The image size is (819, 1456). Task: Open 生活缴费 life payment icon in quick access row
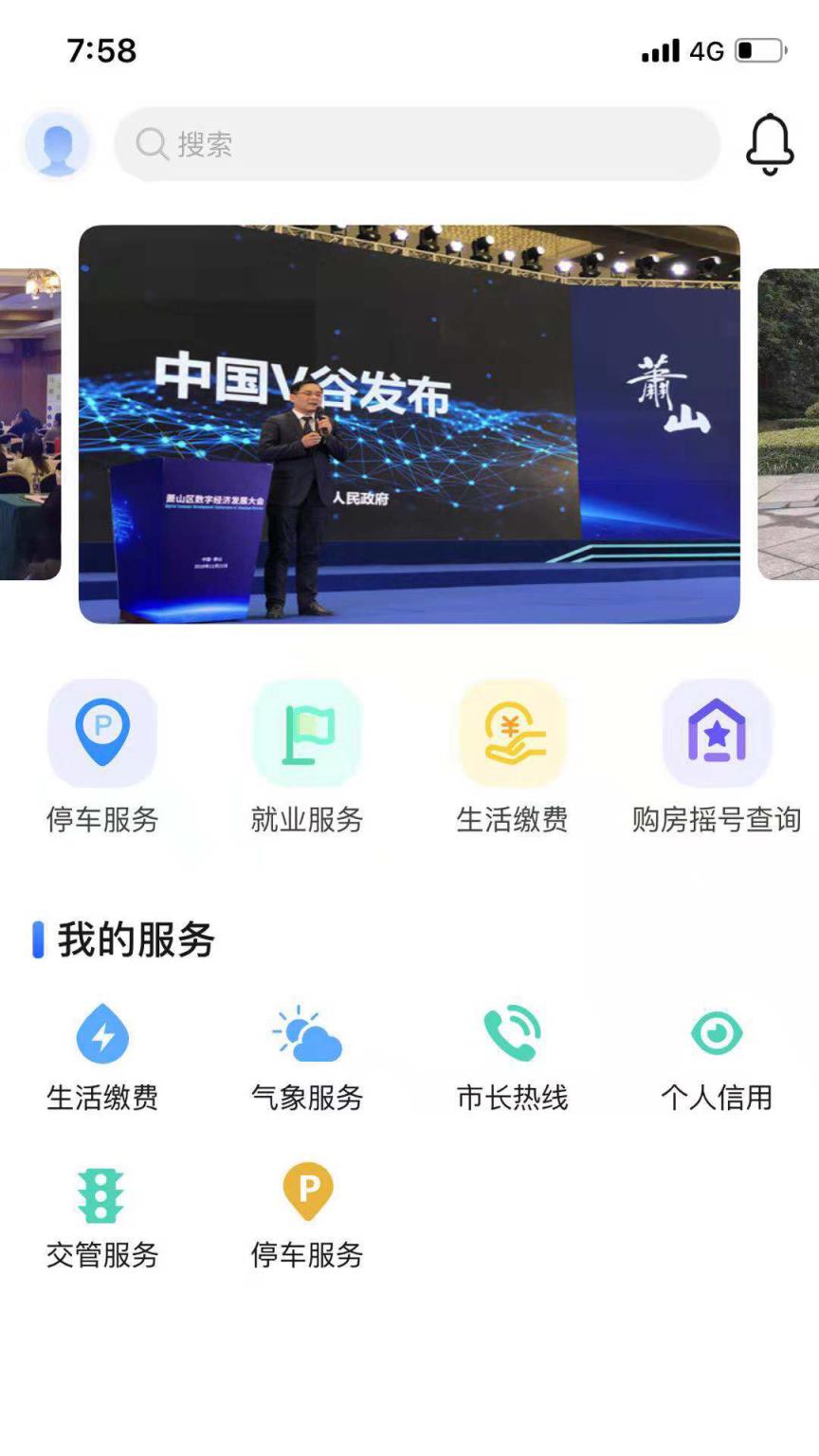[x=511, y=735]
